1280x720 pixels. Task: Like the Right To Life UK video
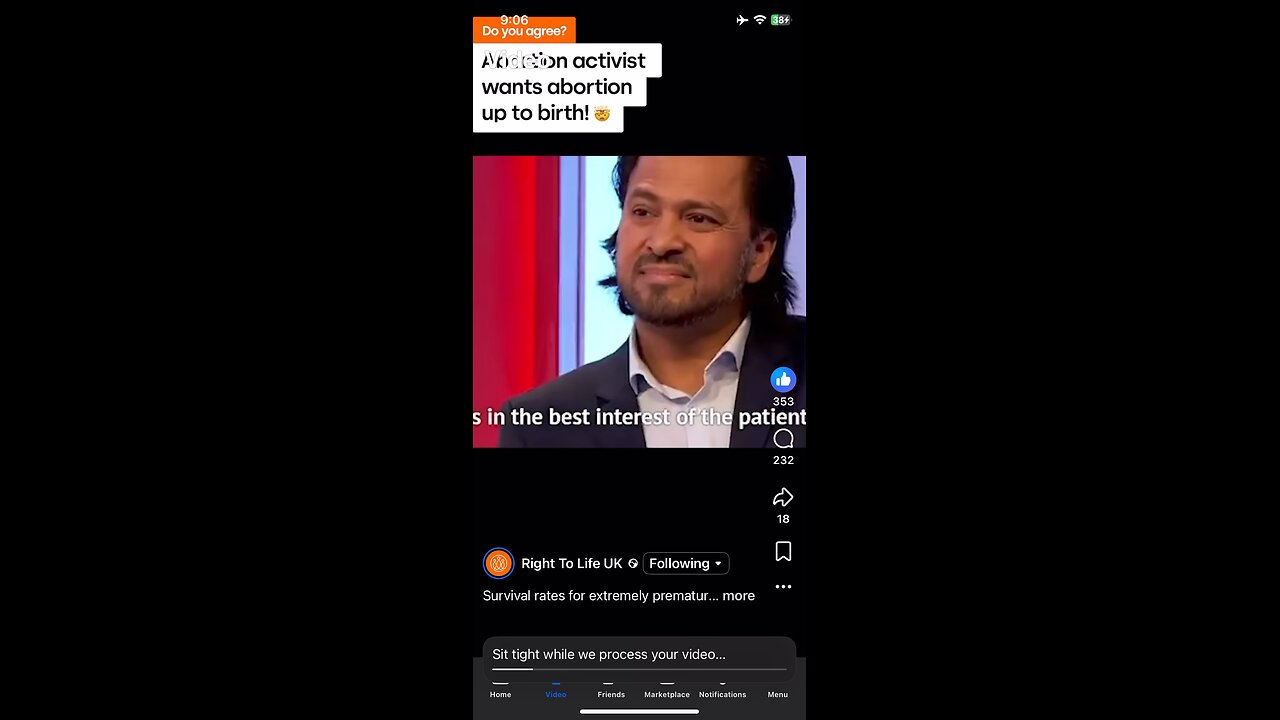pyautogui.click(x=783, y=380)
